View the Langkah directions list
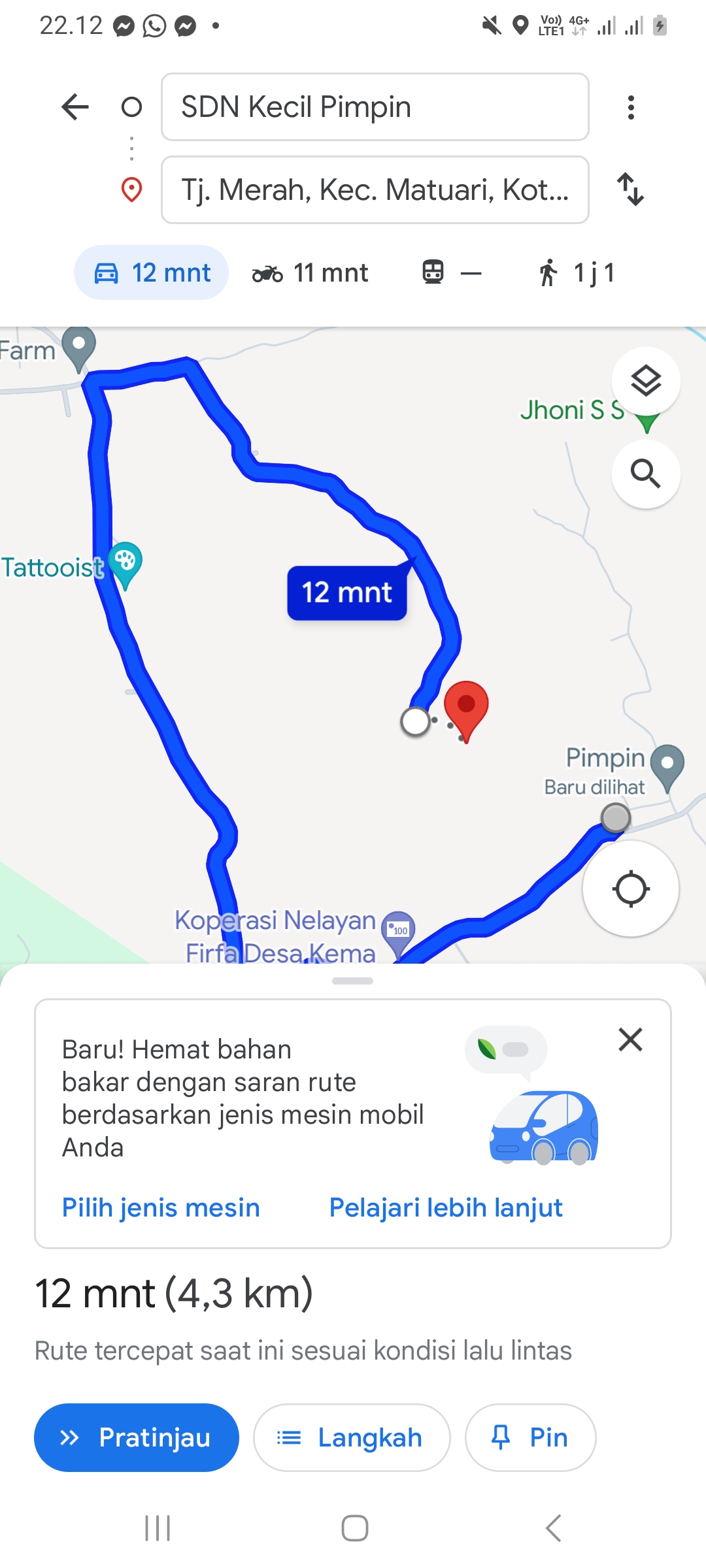 click(x=352, y=1437)
